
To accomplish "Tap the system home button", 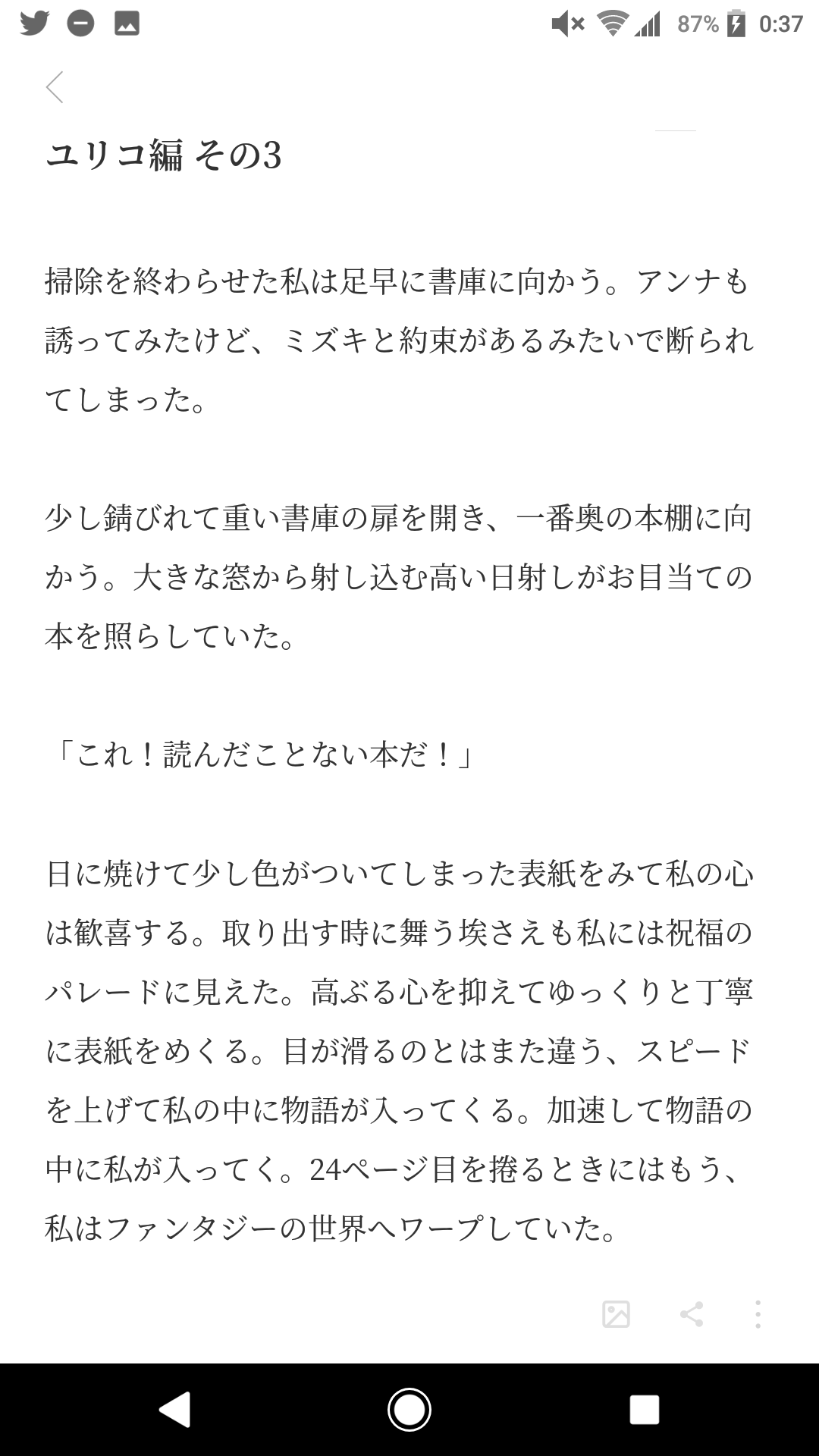I will point(409,1410).
